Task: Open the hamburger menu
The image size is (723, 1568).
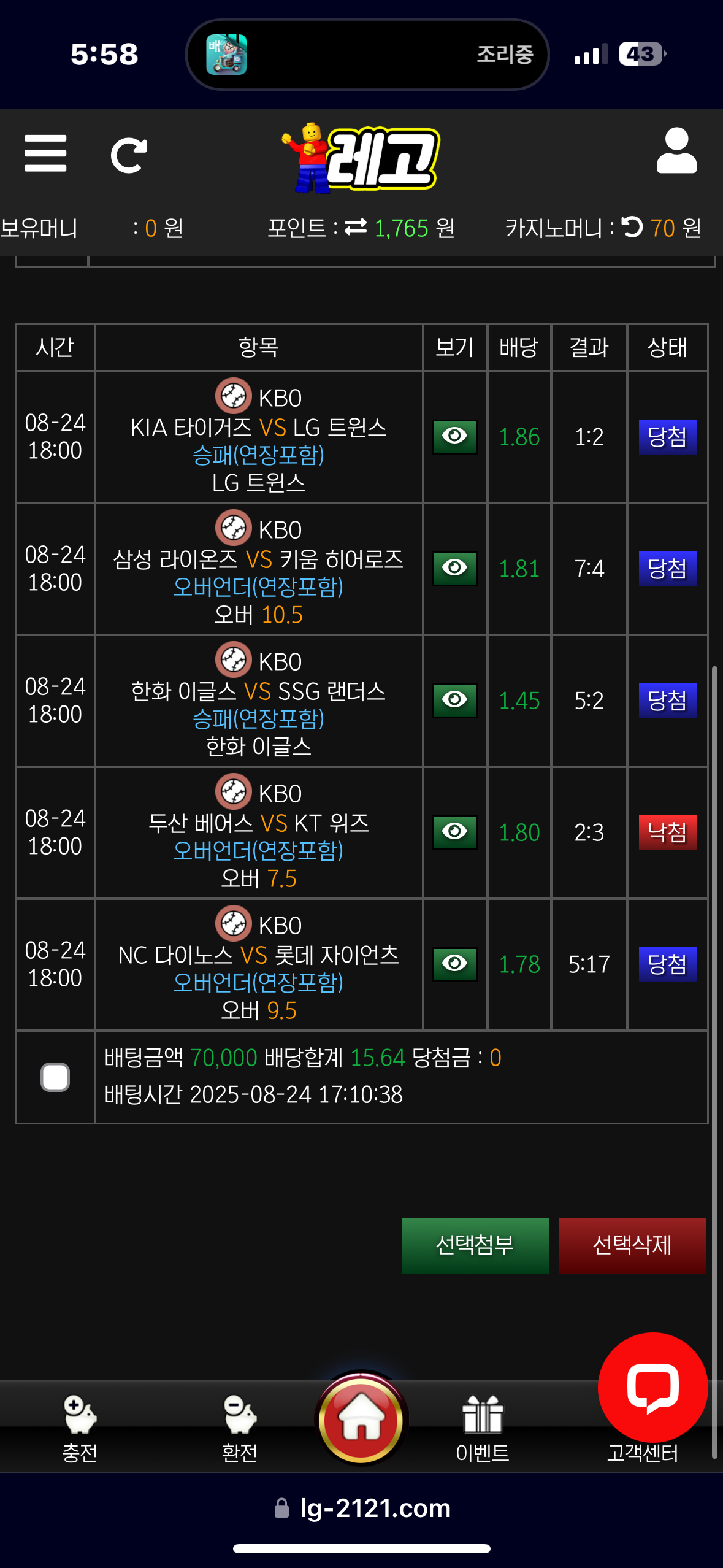Action: pos(45,153)
